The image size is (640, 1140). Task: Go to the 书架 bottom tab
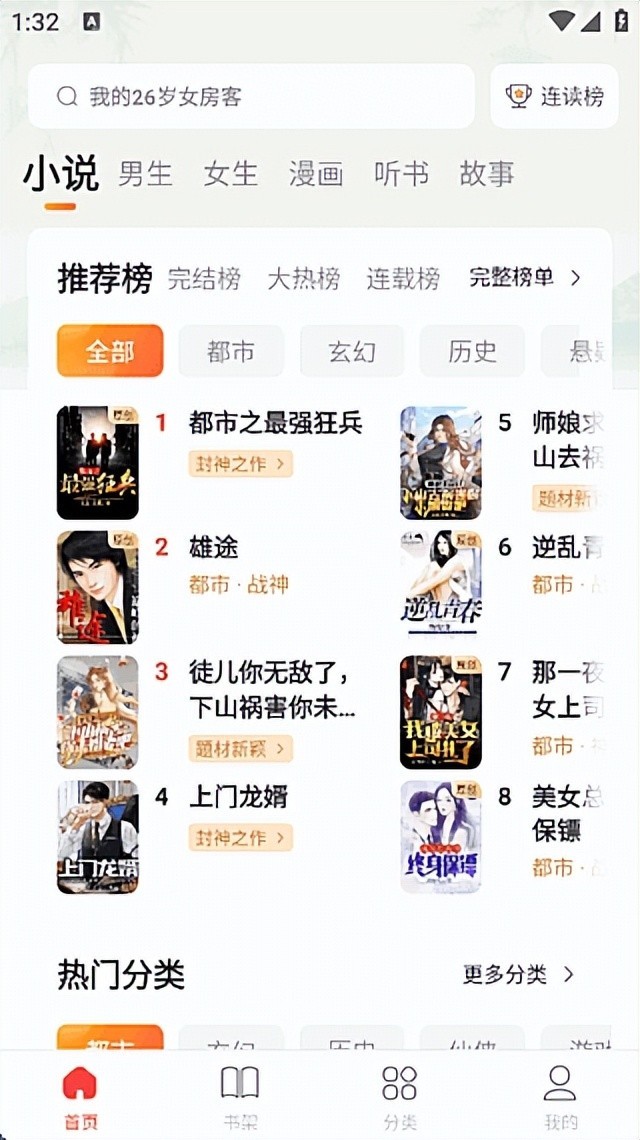(240, 1095)
